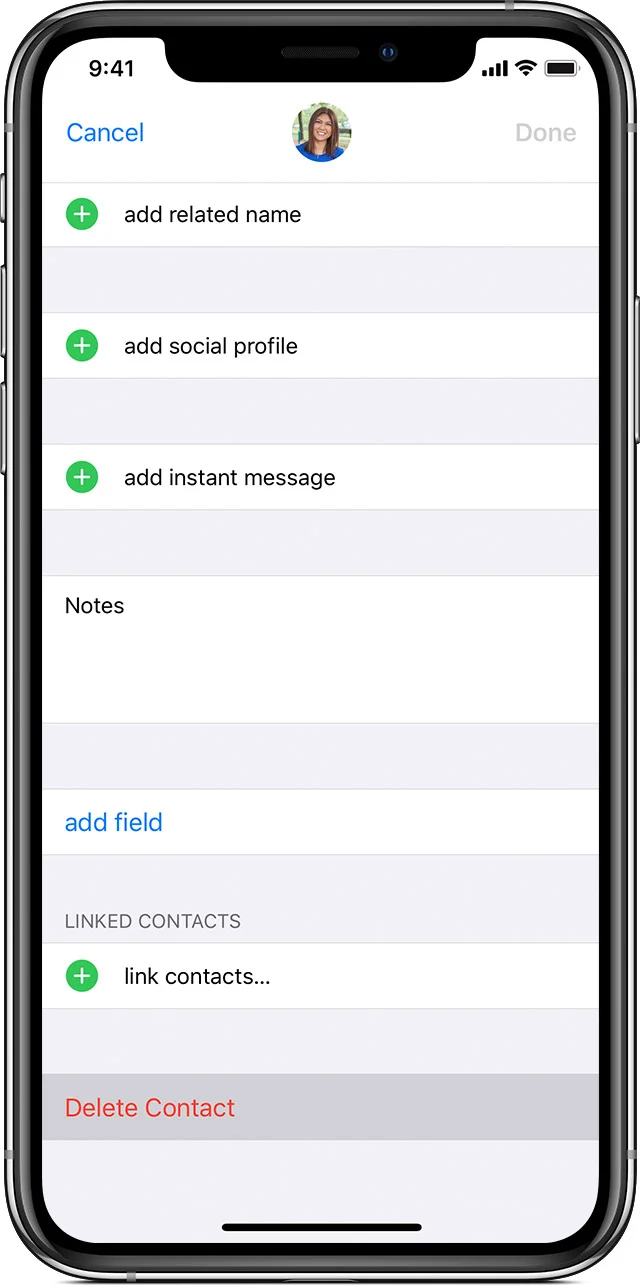Tap Delete Contact

click(x=151, y=1107)
